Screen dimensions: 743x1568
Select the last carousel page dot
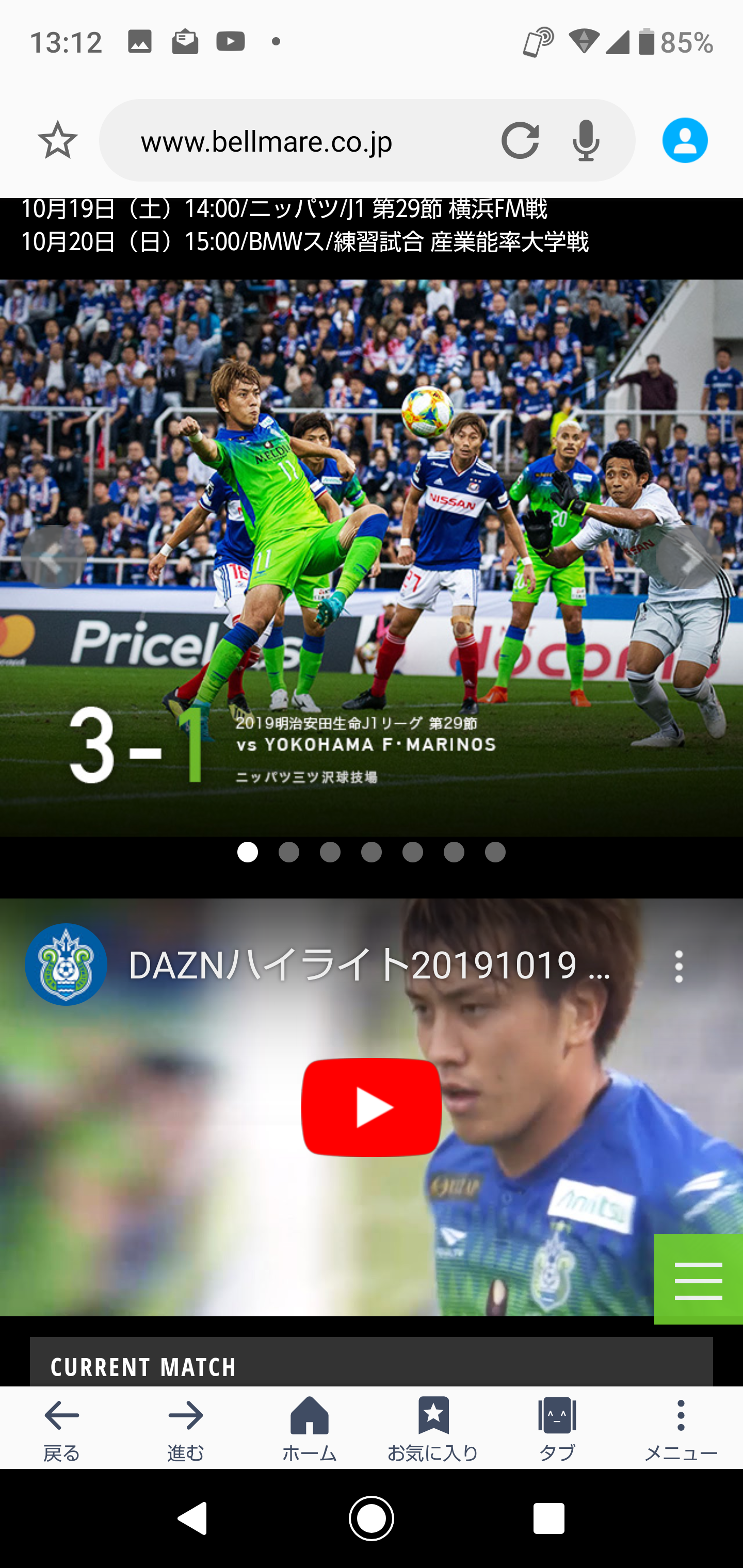[x=495, y=852]
